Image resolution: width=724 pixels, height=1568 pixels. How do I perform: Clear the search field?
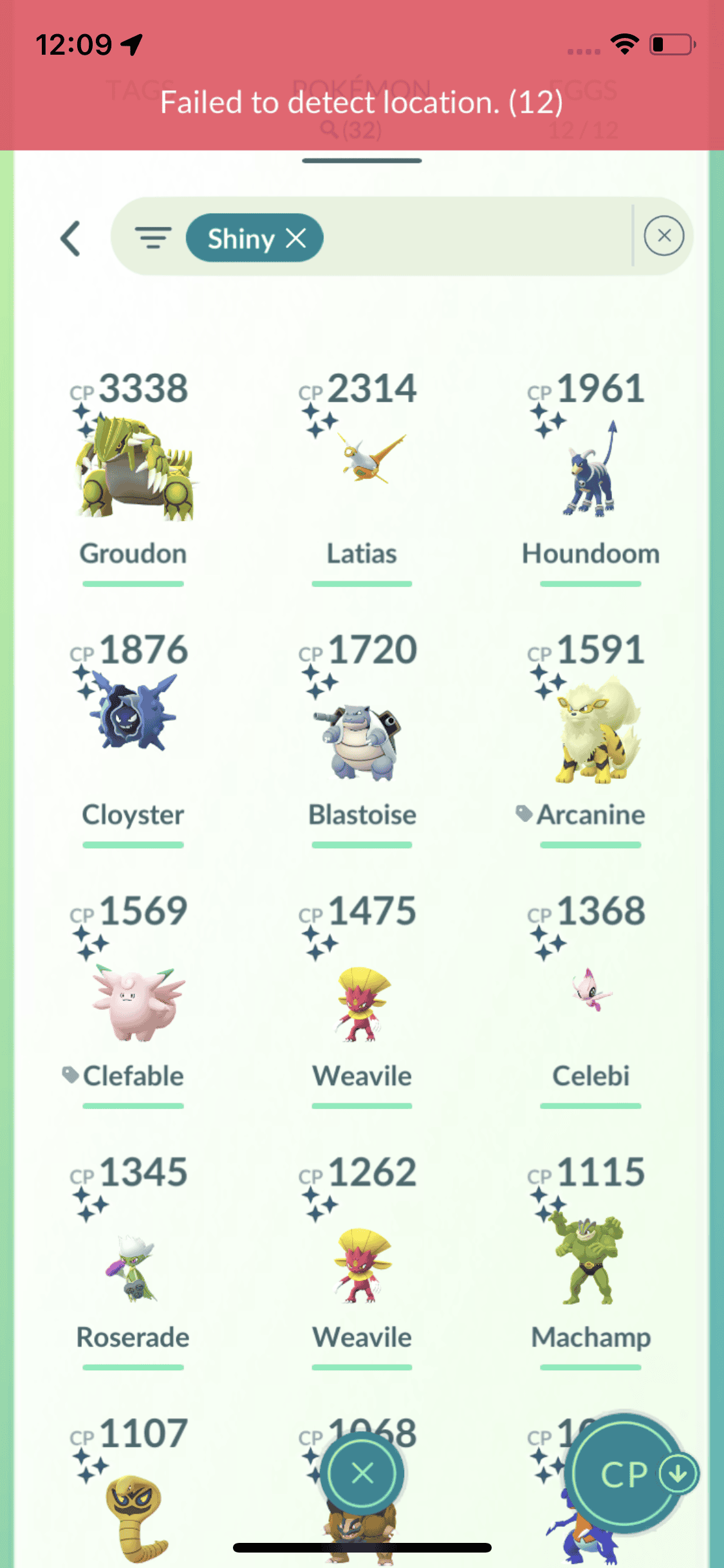pos(664,236)
